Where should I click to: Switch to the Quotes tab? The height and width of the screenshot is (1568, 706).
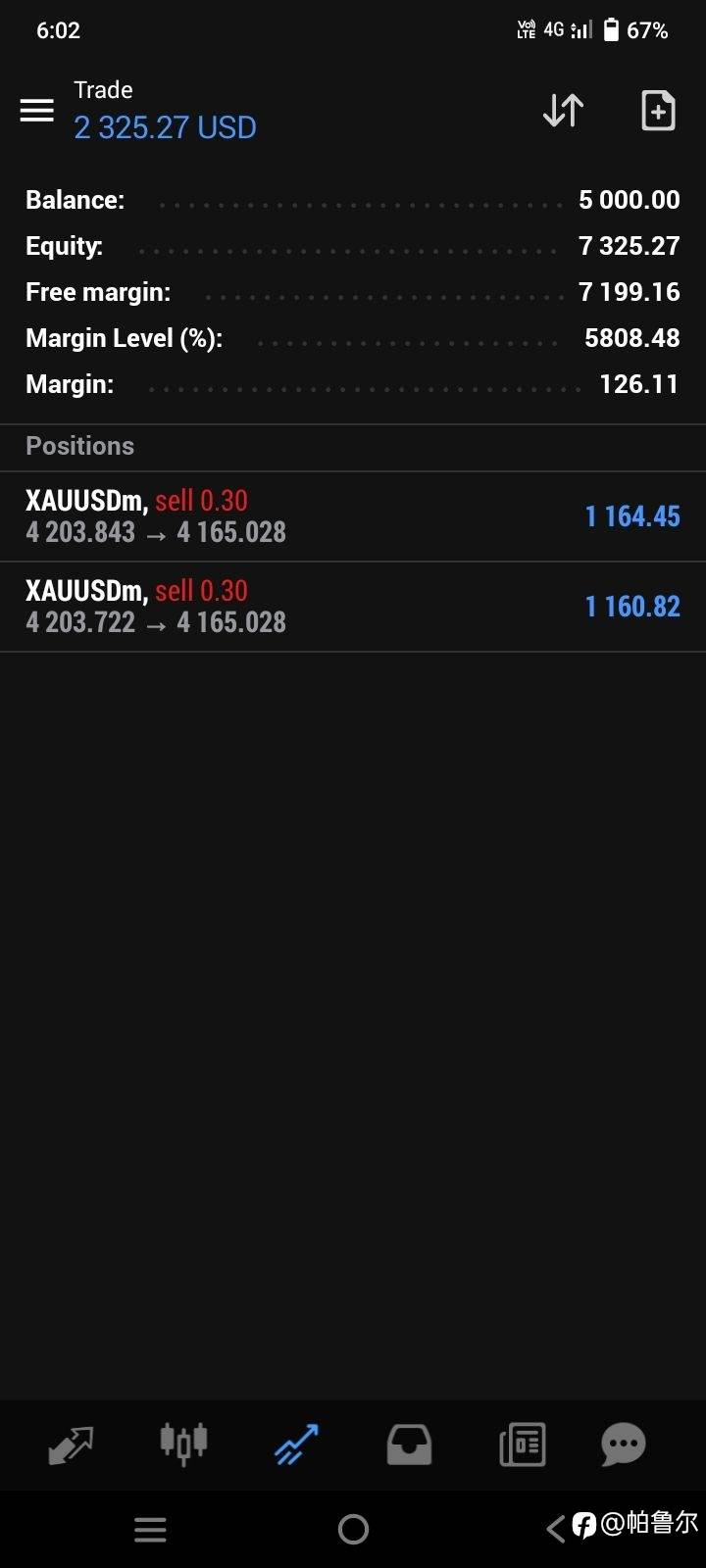71,1445
